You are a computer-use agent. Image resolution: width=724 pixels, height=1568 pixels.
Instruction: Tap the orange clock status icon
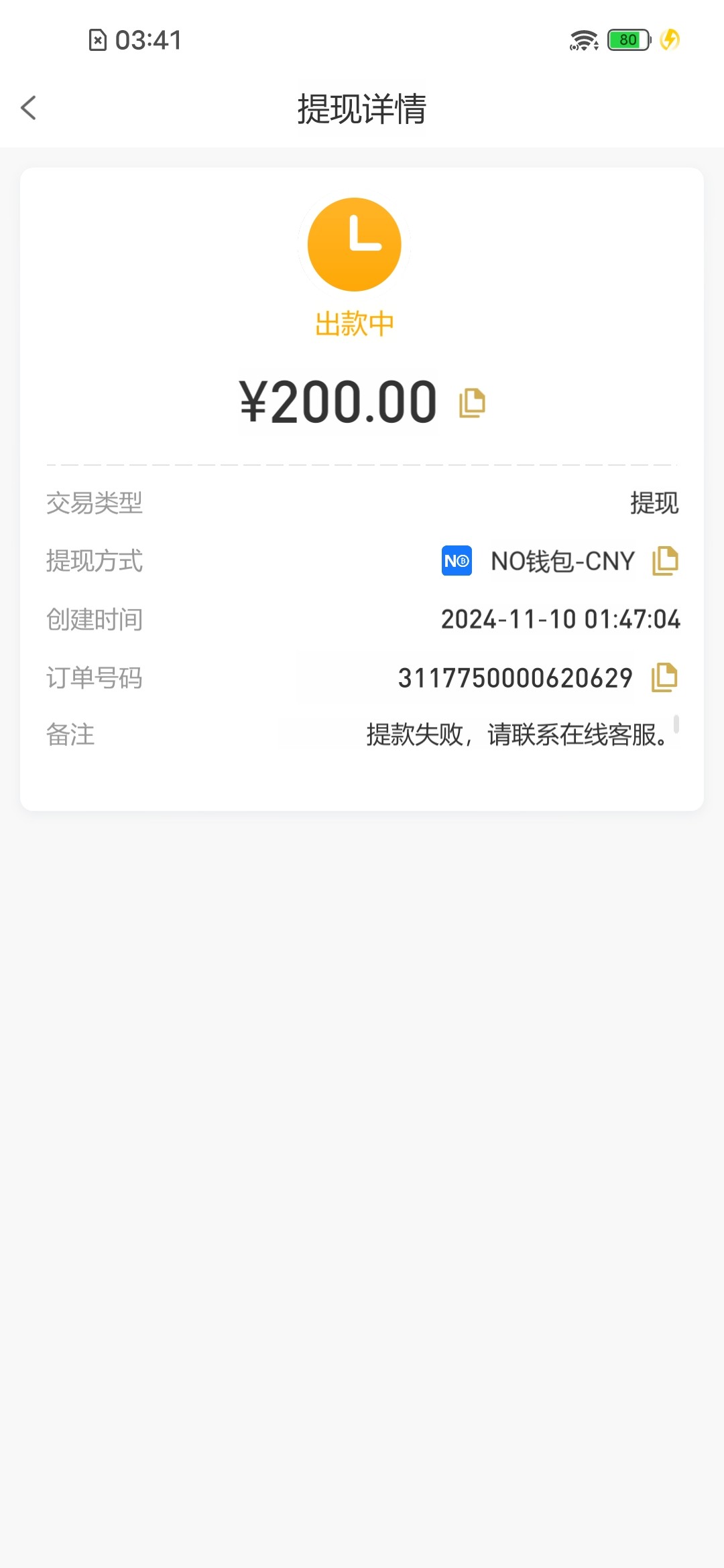(354, 243)
